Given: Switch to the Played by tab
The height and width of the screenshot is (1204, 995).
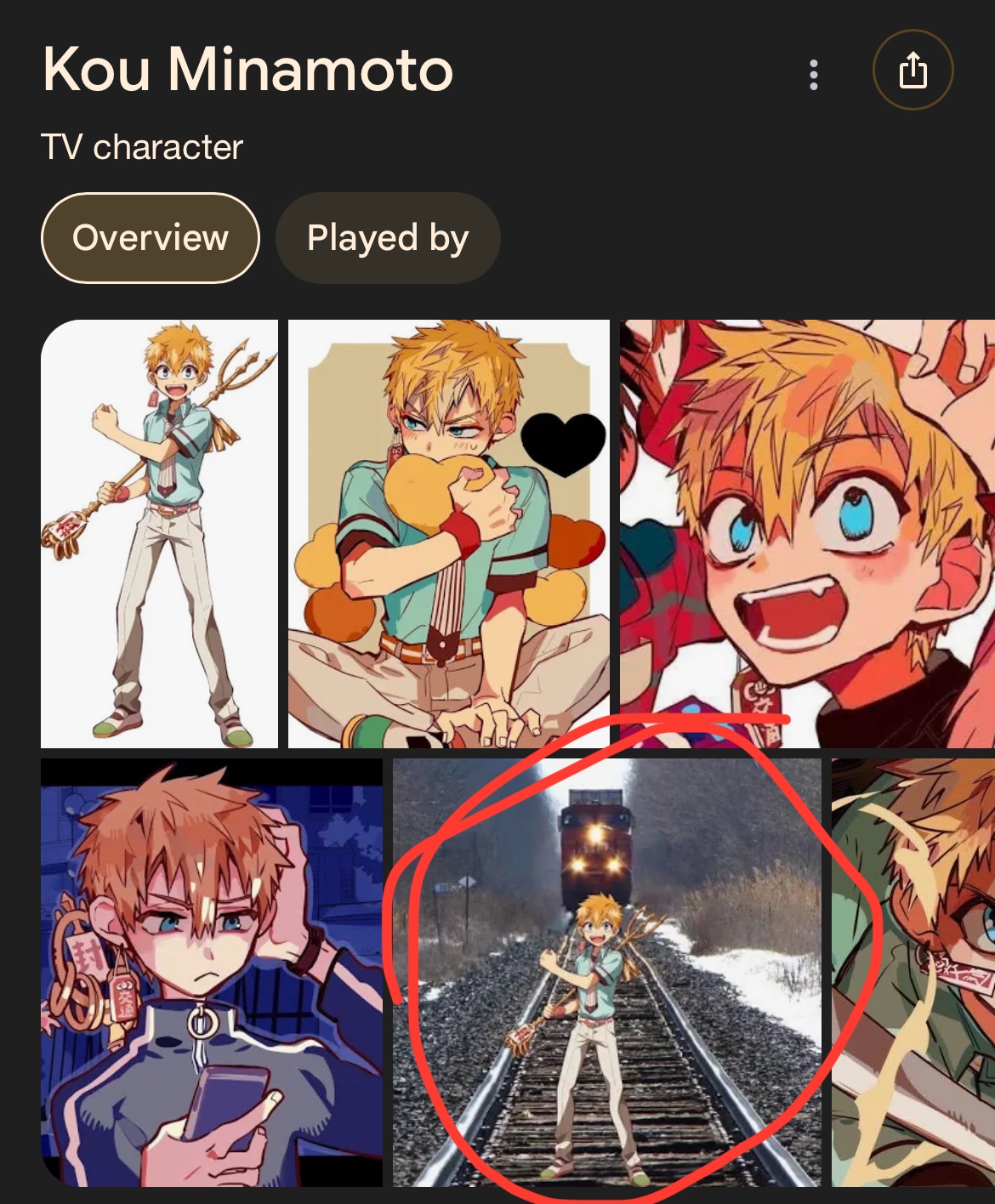Looking at the screenshot, I should pyautogui.click(x=388, y=238).
